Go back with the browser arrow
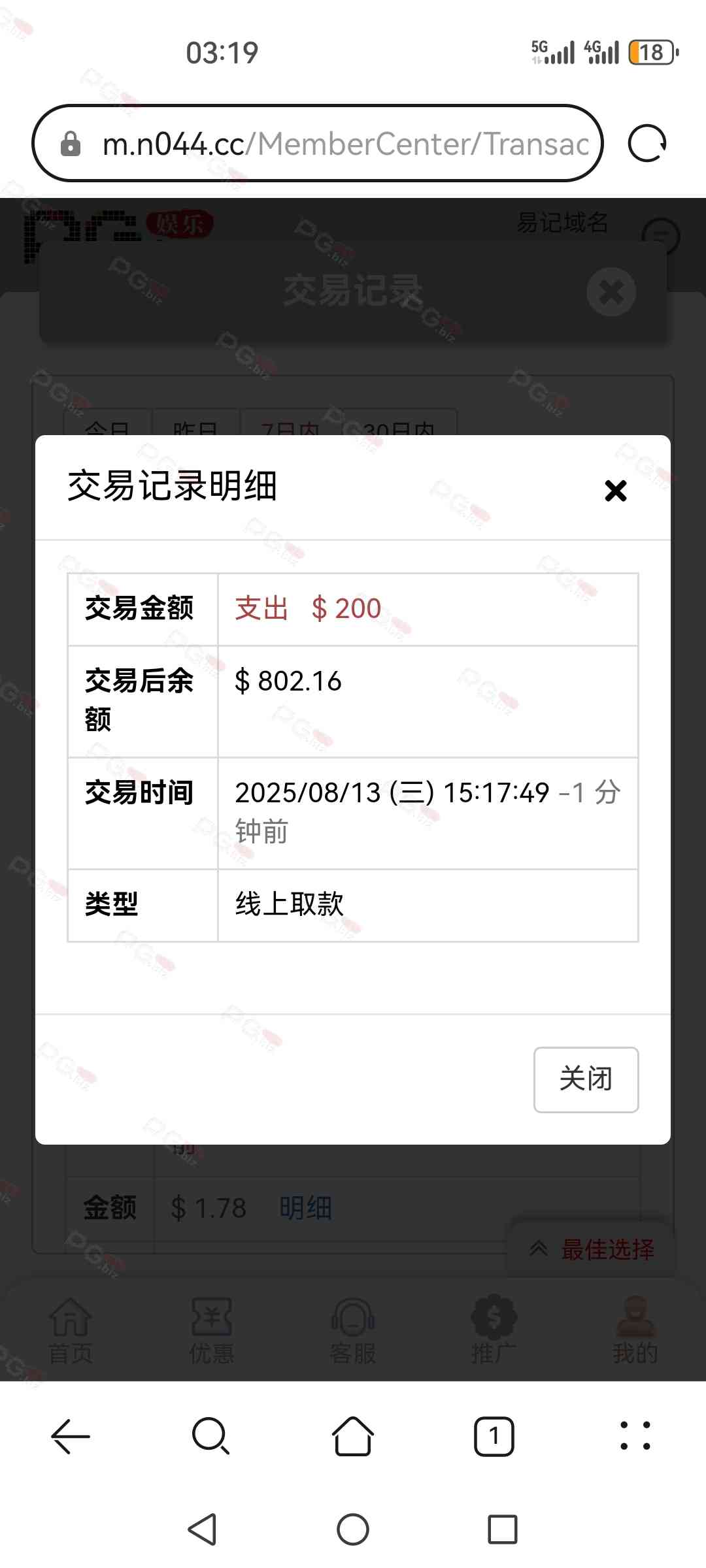This screenshot has height=1568, width=706. click(x=71, y=1436)
